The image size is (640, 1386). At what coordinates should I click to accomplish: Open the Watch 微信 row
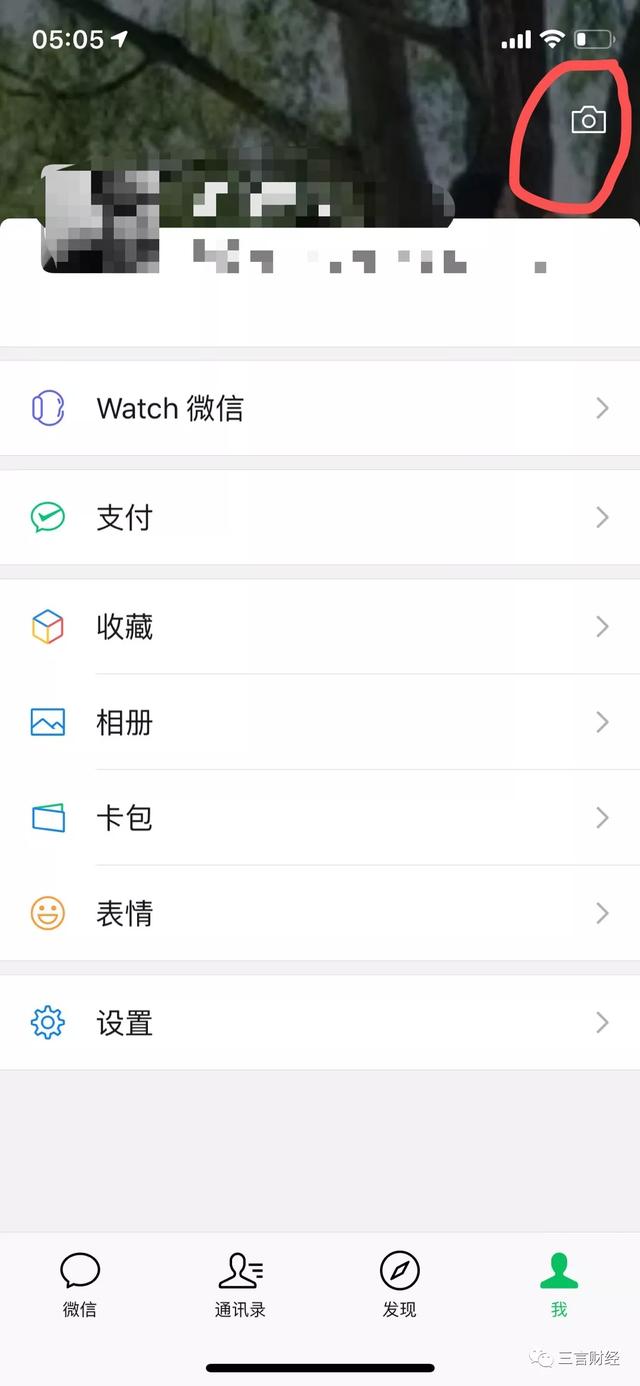[x=320, y=408]
